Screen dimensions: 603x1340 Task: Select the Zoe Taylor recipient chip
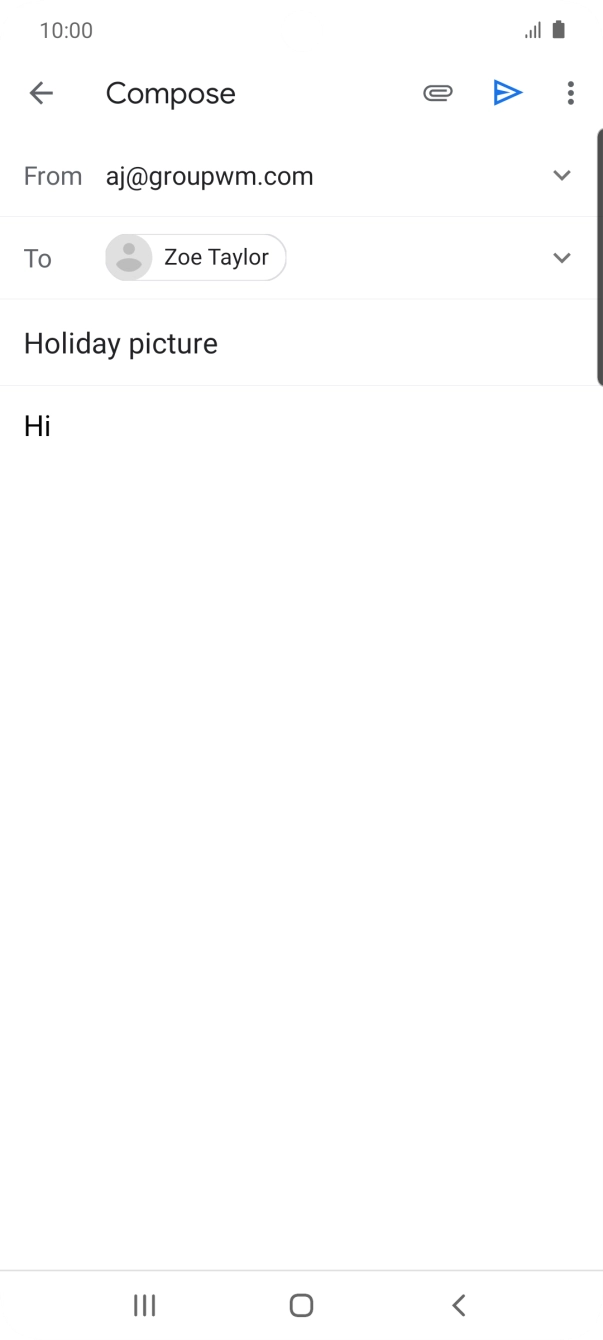196,257
